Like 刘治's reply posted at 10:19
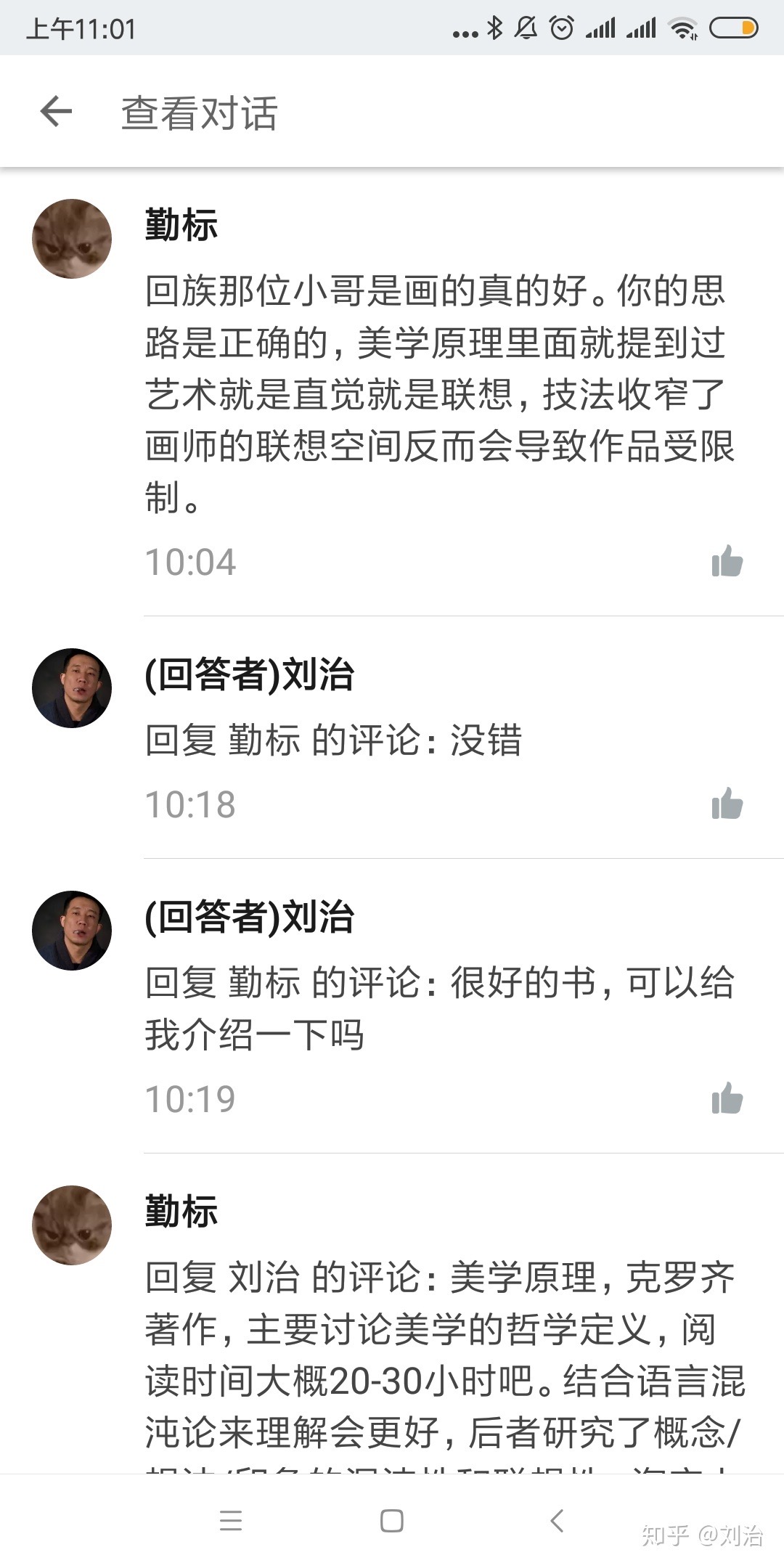Image resolution: width=784 pixels, height=1568 pixels. (x=727, y=1098)
